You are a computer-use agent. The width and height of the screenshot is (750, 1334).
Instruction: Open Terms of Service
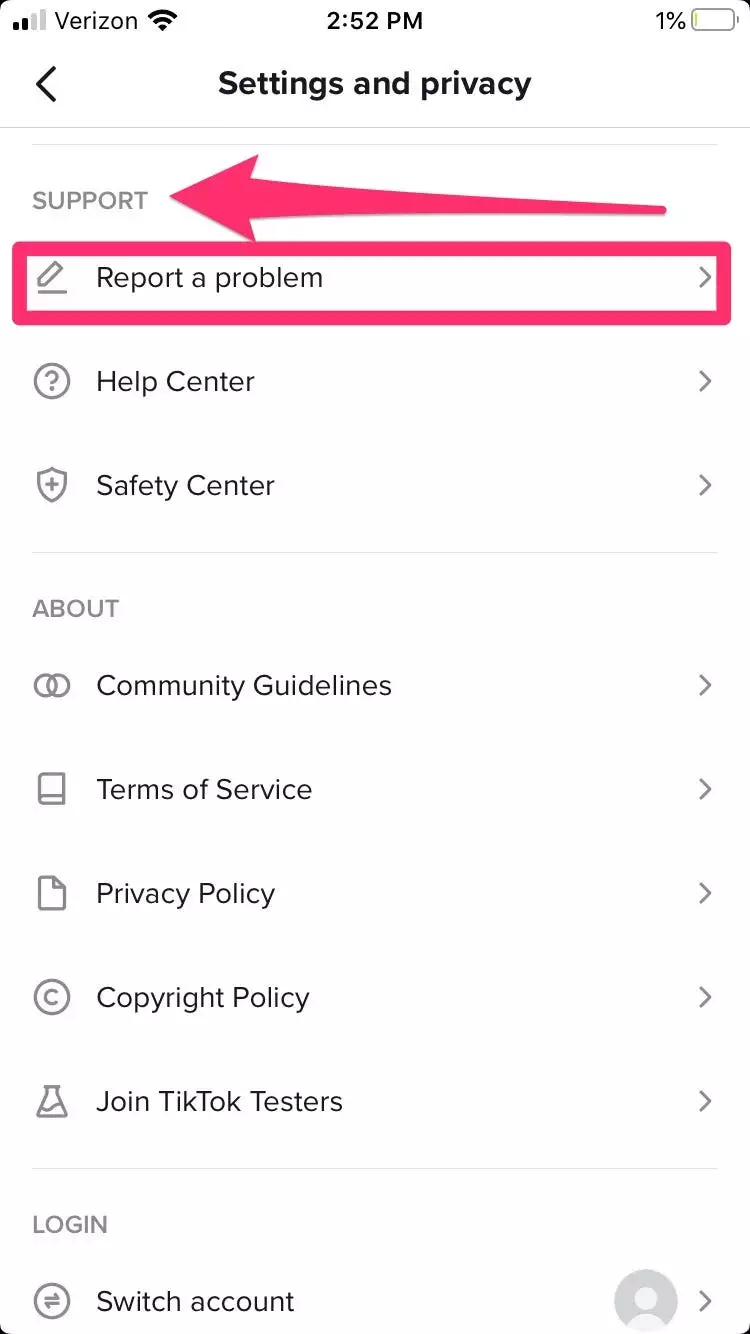click(x=374, y=790)
